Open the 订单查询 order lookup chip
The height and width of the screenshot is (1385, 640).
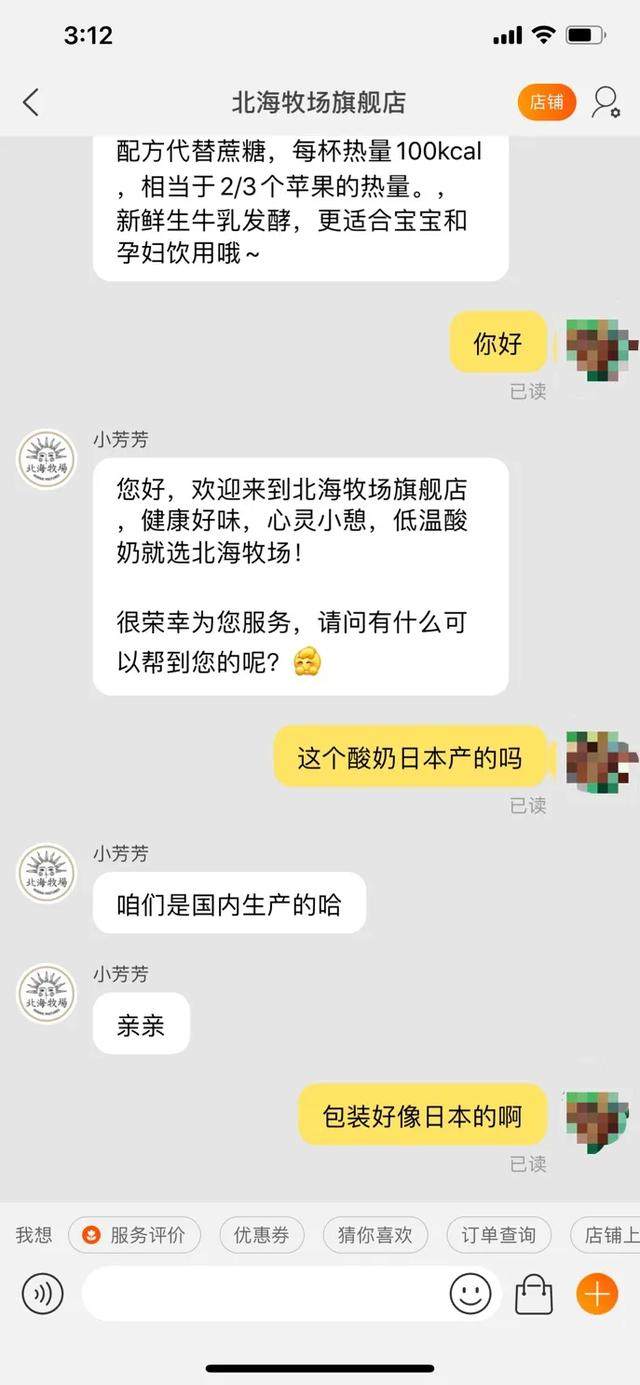[x=498, y=1235]
